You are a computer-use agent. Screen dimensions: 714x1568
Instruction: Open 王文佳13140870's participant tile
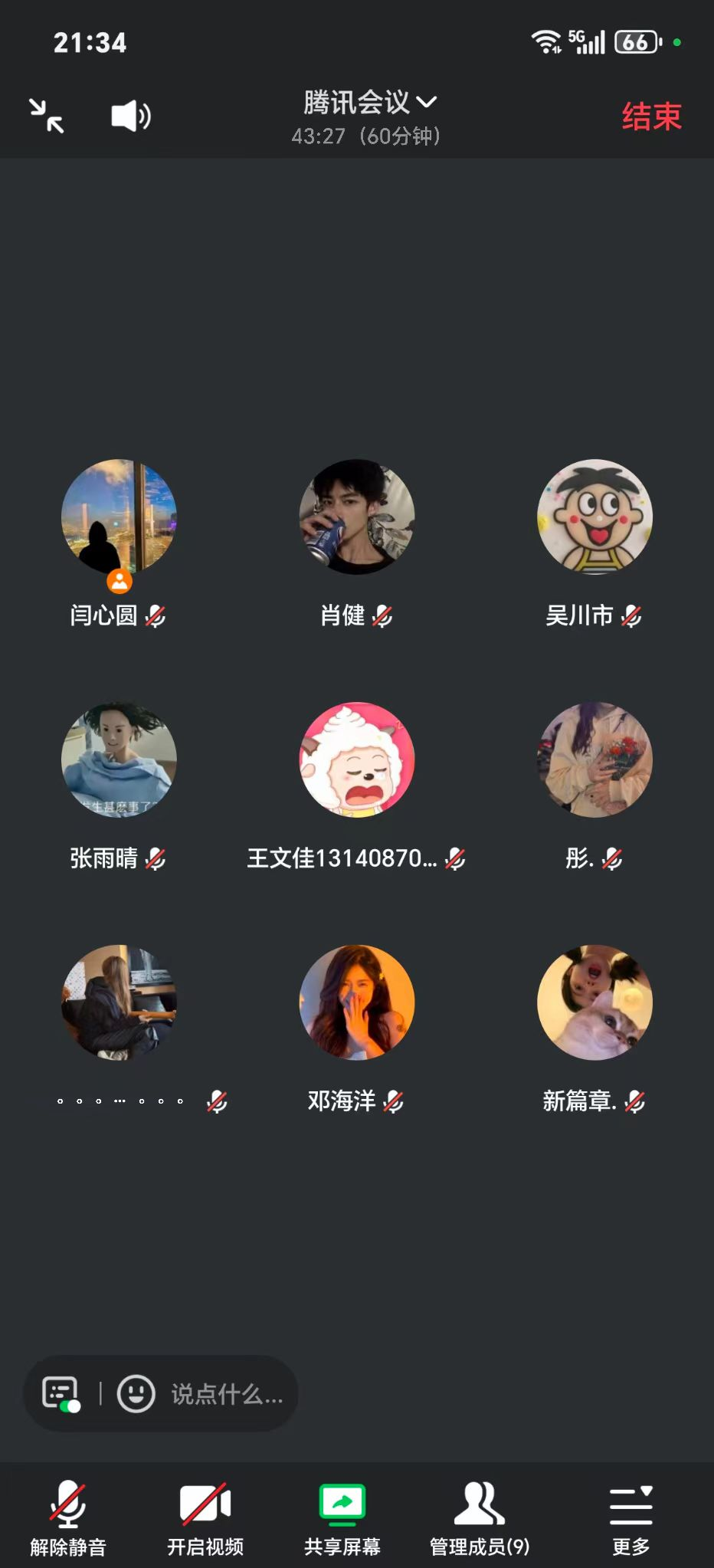click(356, 759)
